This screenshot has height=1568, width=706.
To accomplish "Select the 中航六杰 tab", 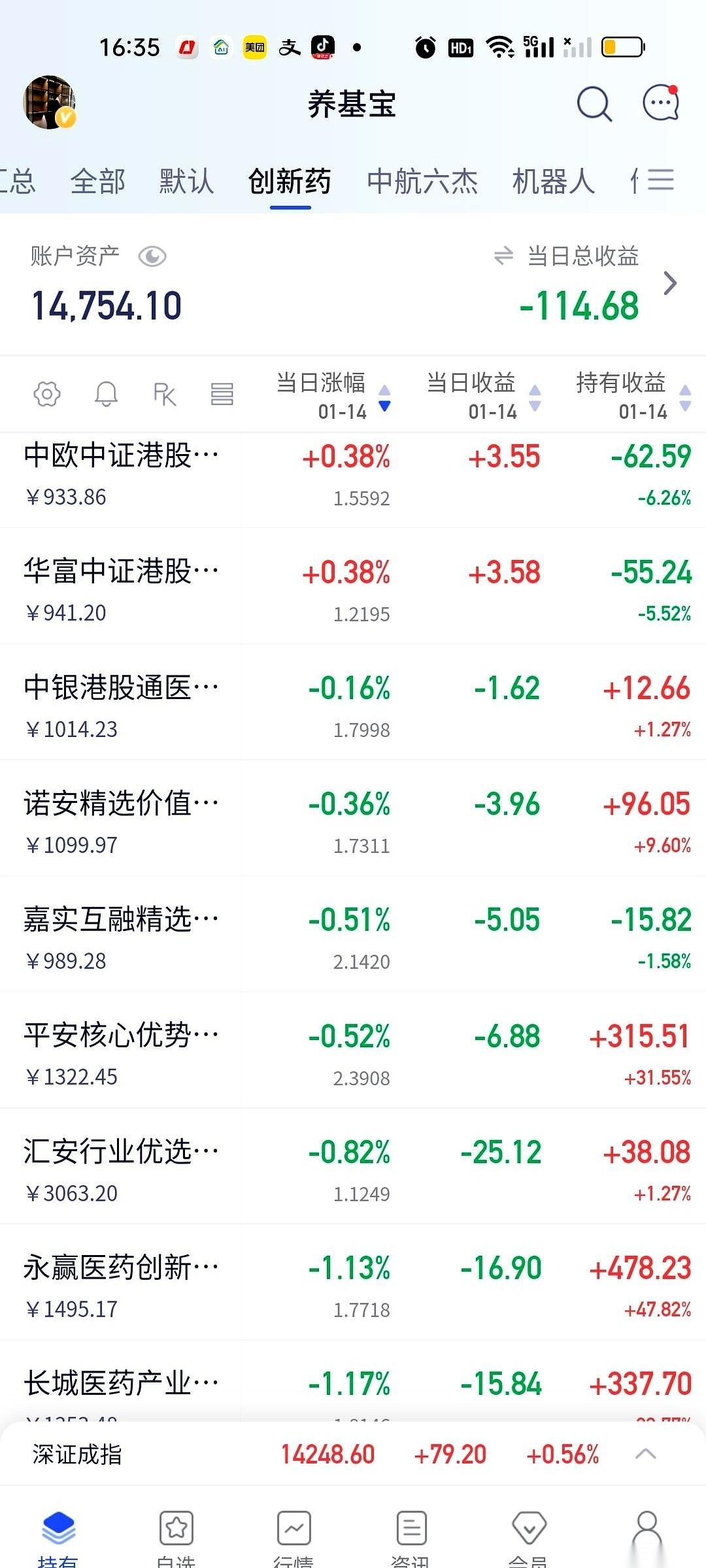I will pyautogui.click(x=422, y=181).
